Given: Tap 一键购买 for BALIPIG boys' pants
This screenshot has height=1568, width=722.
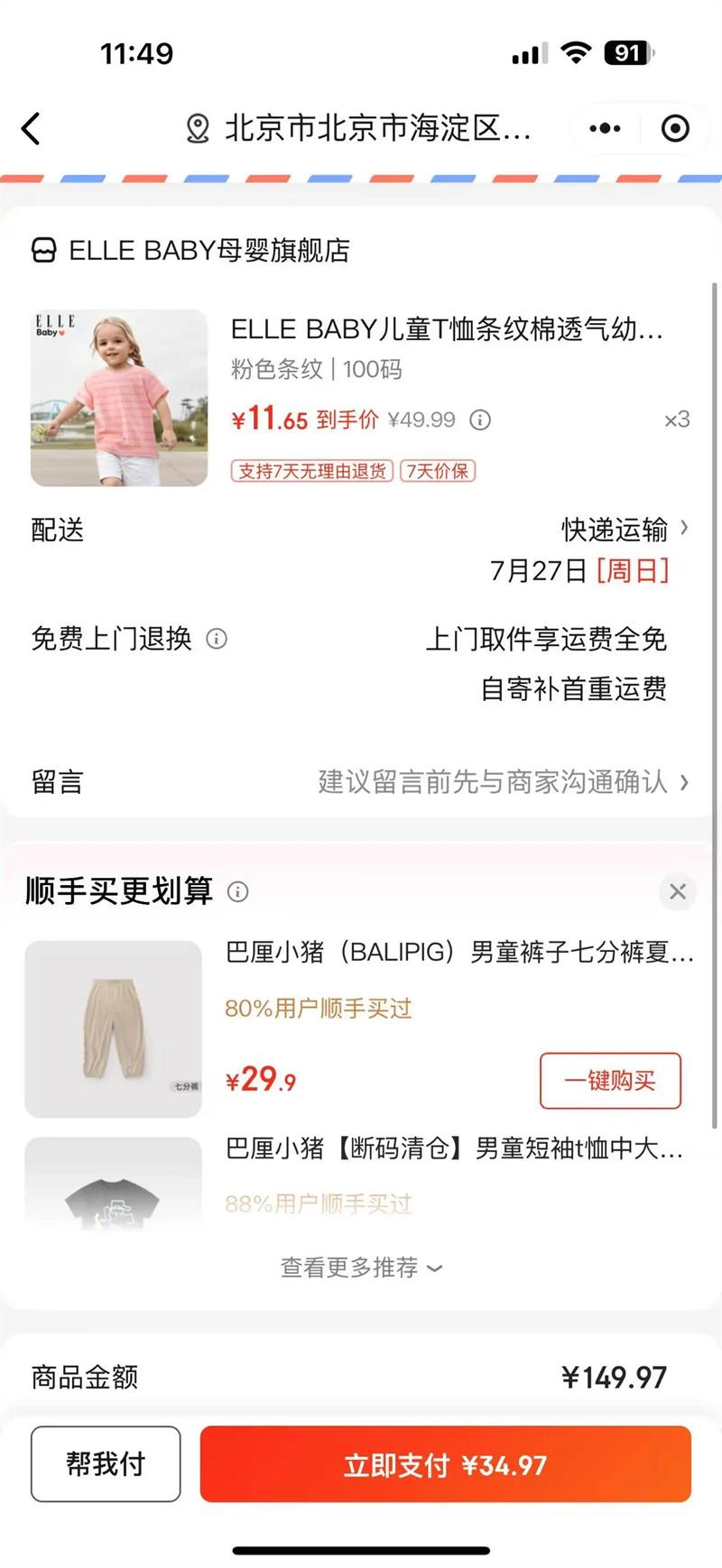Looking at the screenshot, I should pos(610,1081).
